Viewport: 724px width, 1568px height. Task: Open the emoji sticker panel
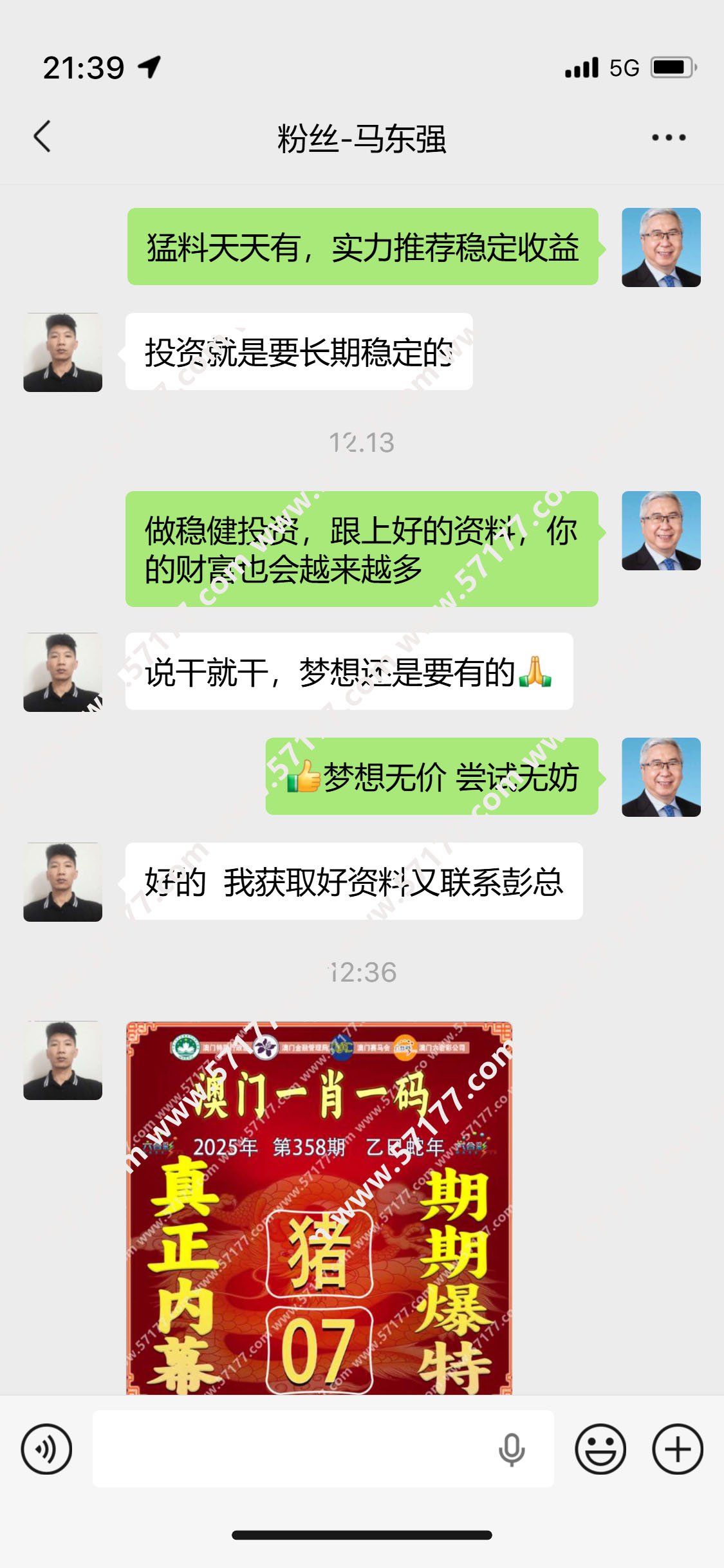[x=600, y=1449]
